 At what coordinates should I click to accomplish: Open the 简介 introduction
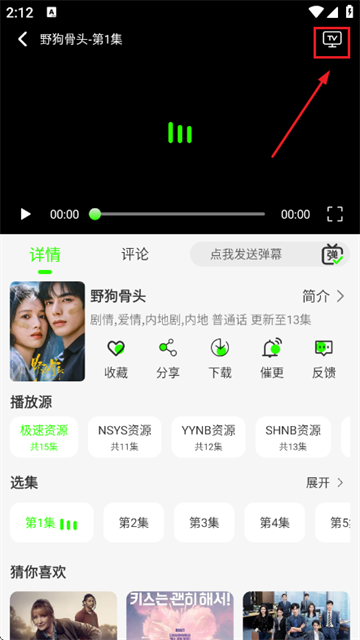[x=323, y=296]
